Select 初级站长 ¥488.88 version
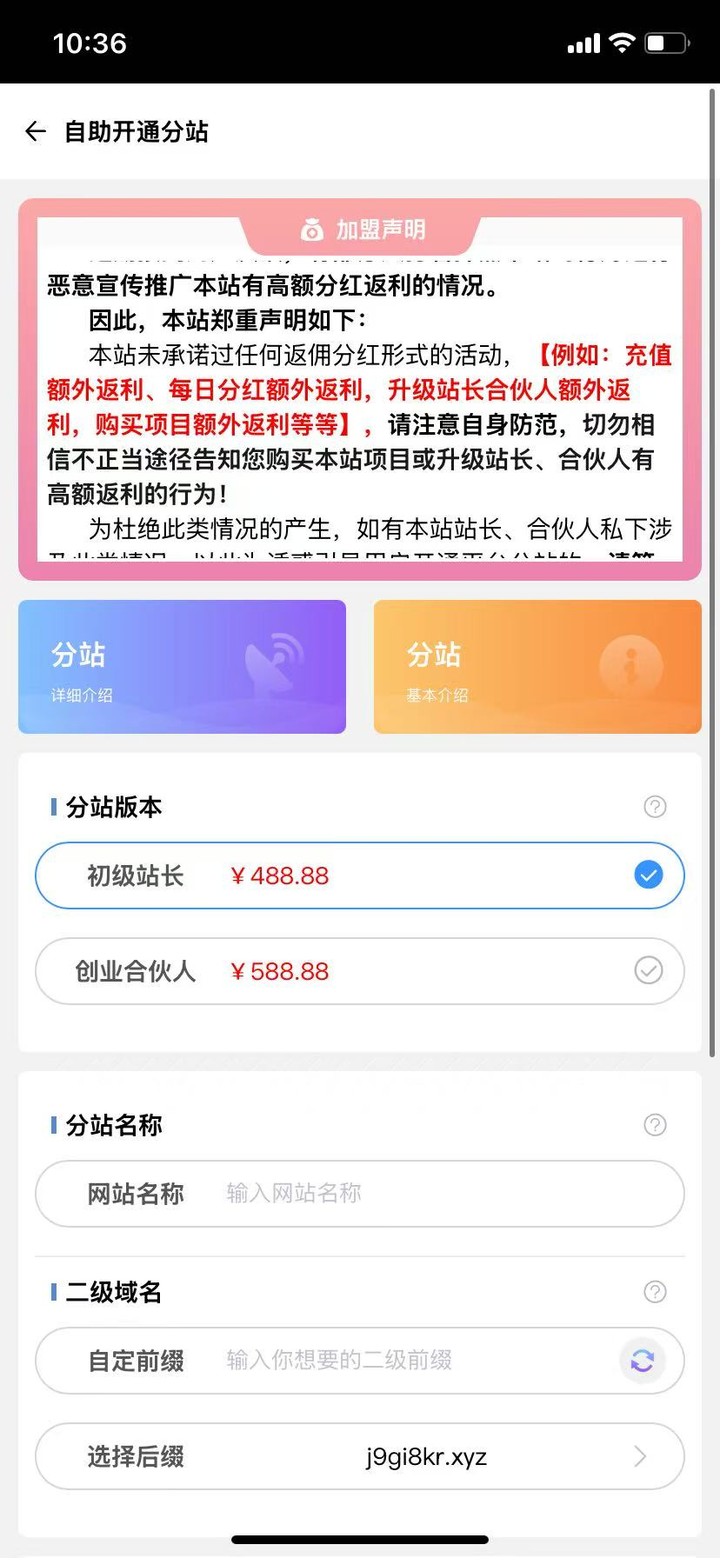The height and width of the screenshot is (1558, 720). pyautogui.click(x=359, y=876)
